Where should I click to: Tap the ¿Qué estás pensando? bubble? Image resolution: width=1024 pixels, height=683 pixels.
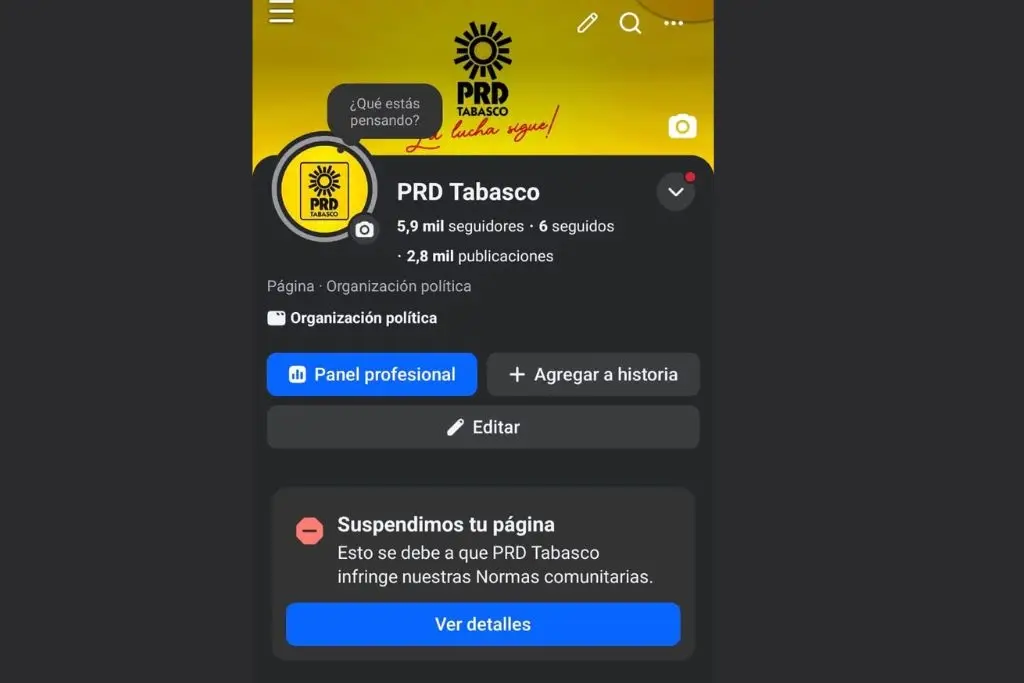click(385, 111)
